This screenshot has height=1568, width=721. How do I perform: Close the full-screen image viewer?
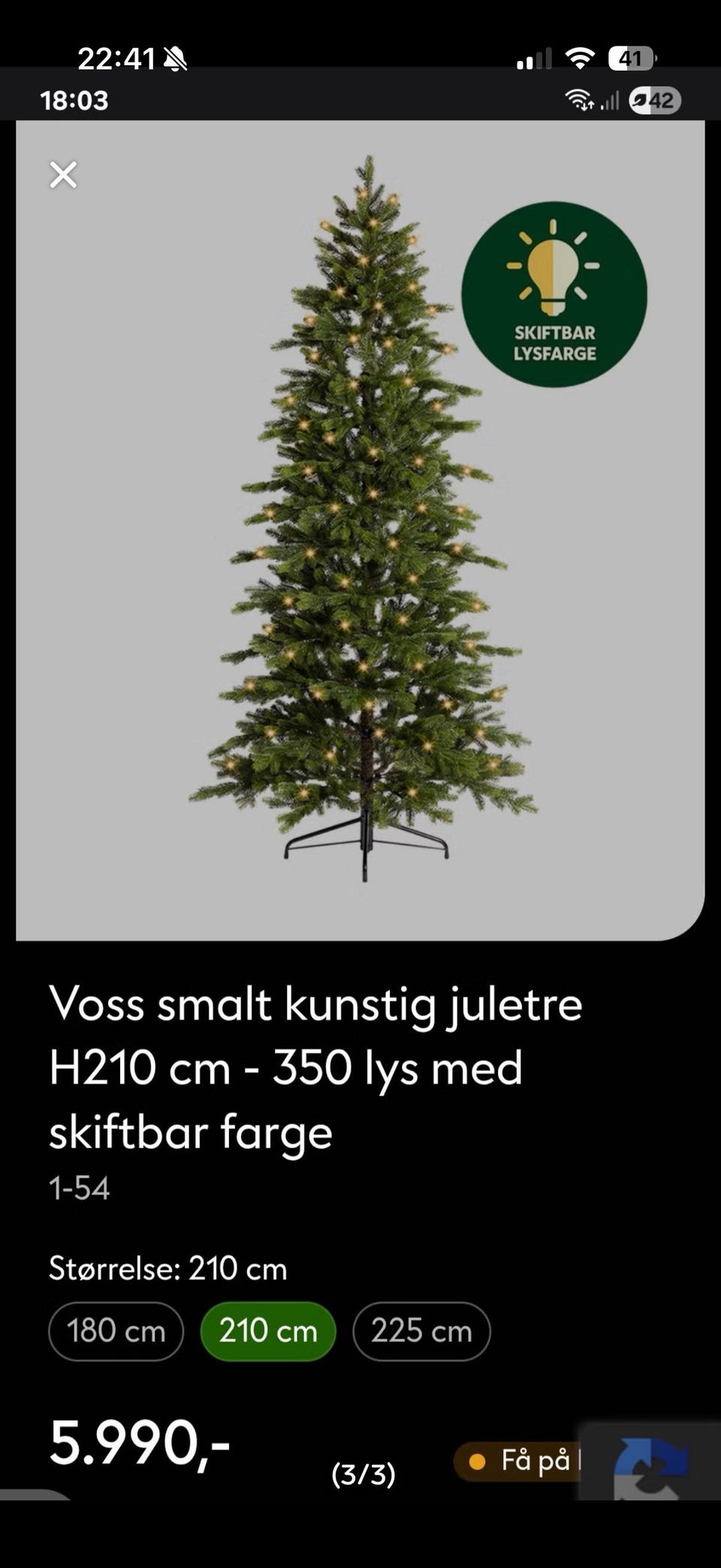point(63,175)
